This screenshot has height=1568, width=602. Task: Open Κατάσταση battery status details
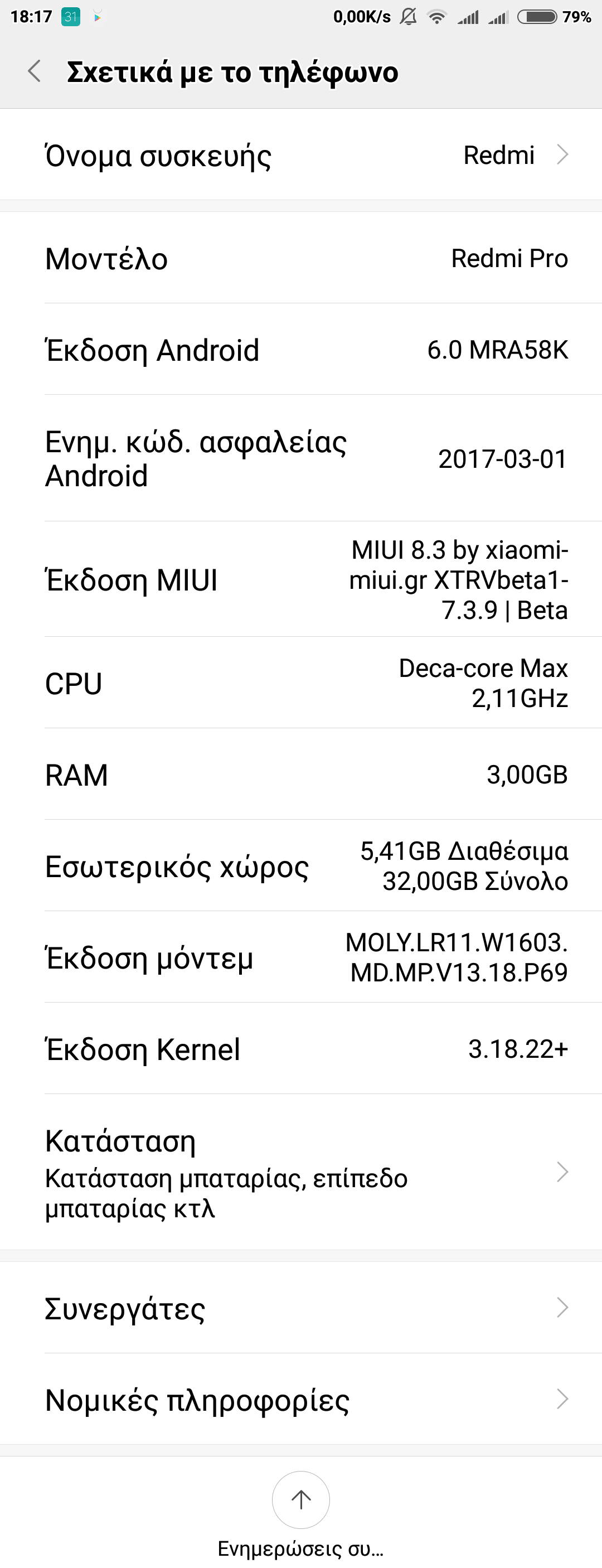300,1172
